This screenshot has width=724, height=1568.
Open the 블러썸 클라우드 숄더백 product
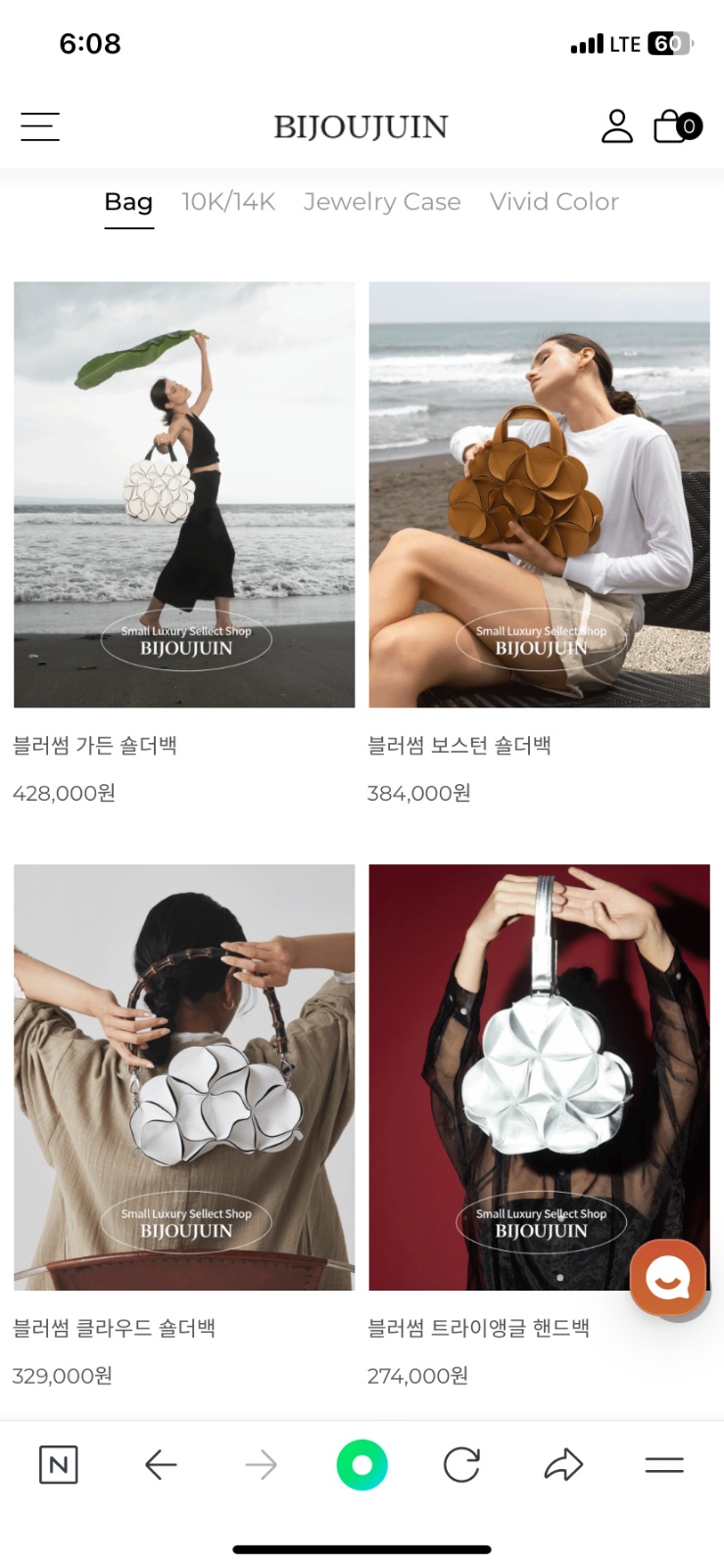[x=184, y=1077]
